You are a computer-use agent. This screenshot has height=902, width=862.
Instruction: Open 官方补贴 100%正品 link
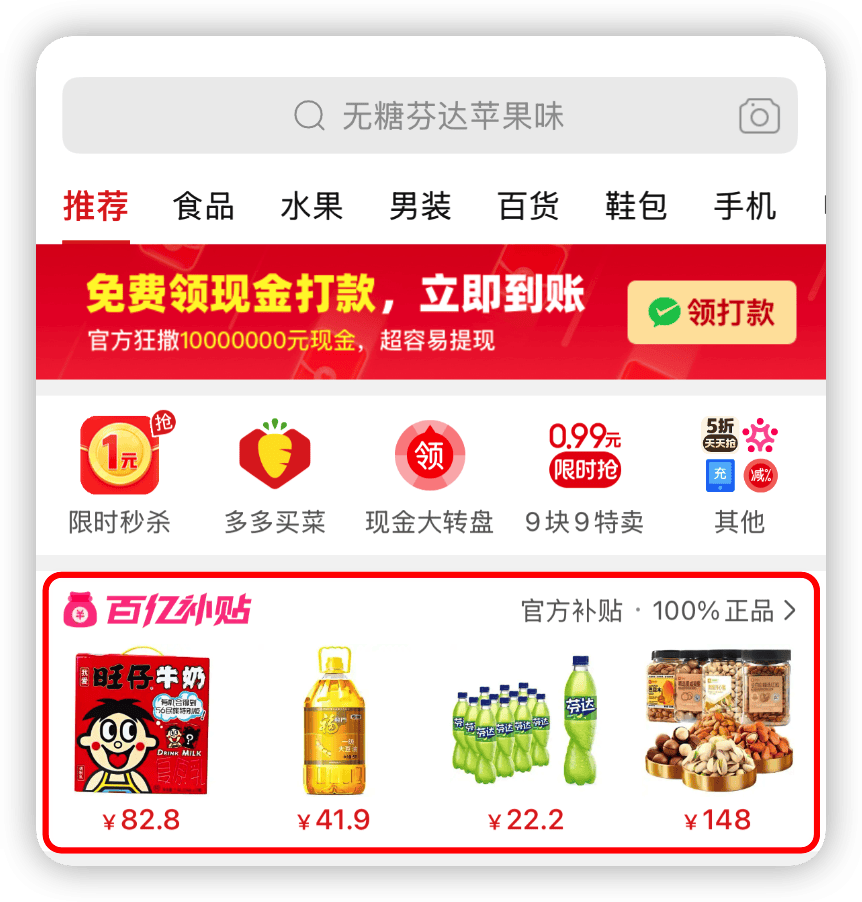point(659,610)
